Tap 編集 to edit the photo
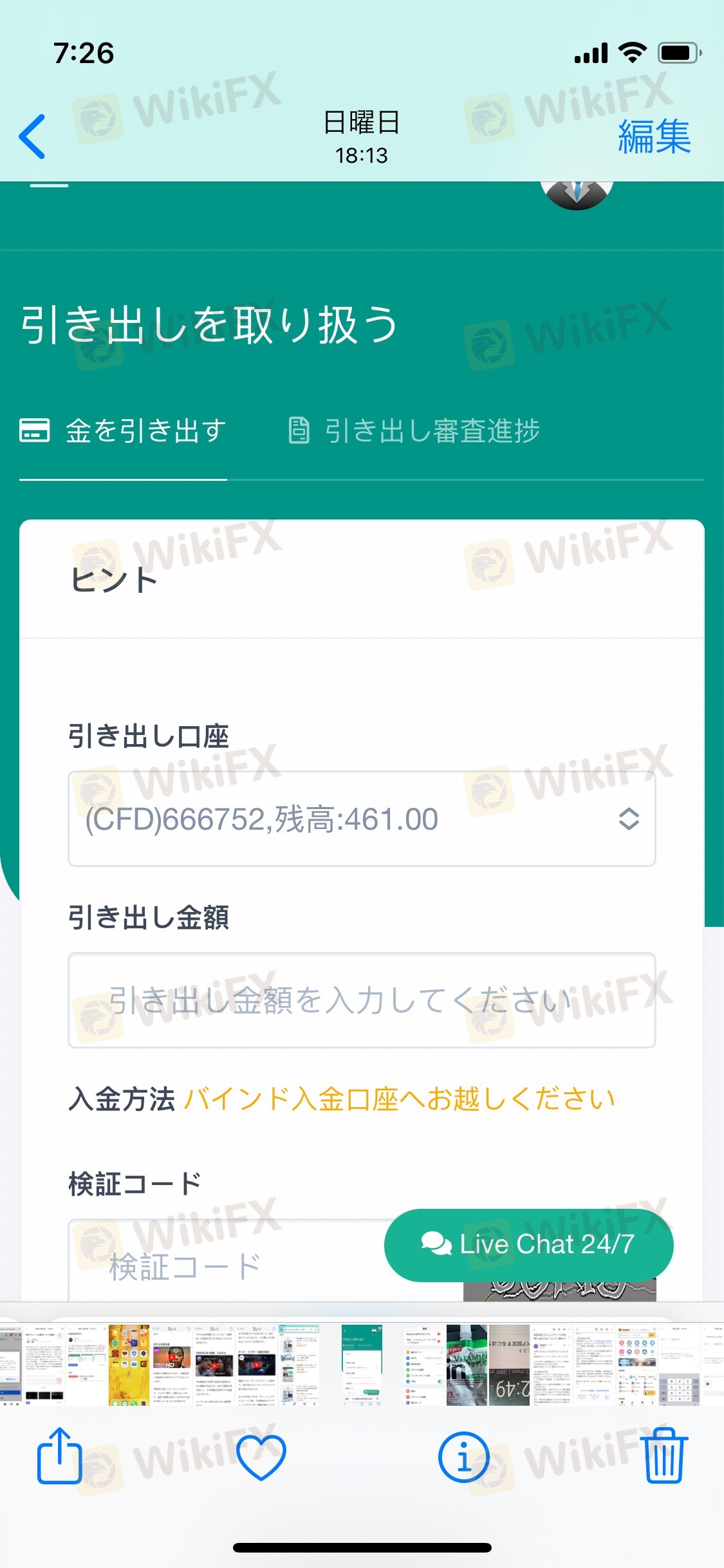 tap(654, 136)
